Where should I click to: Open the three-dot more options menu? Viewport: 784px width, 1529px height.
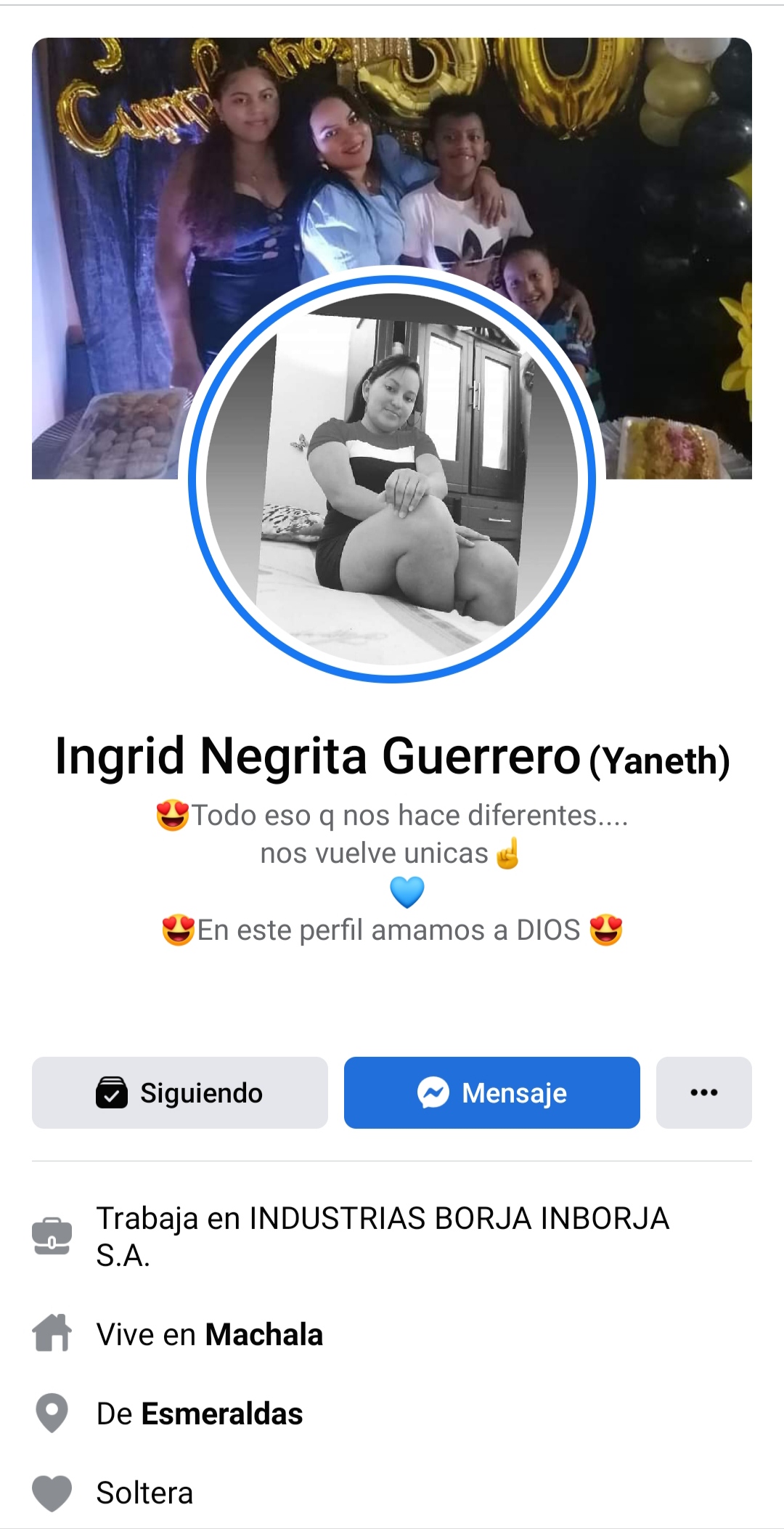pos(703,1092)
